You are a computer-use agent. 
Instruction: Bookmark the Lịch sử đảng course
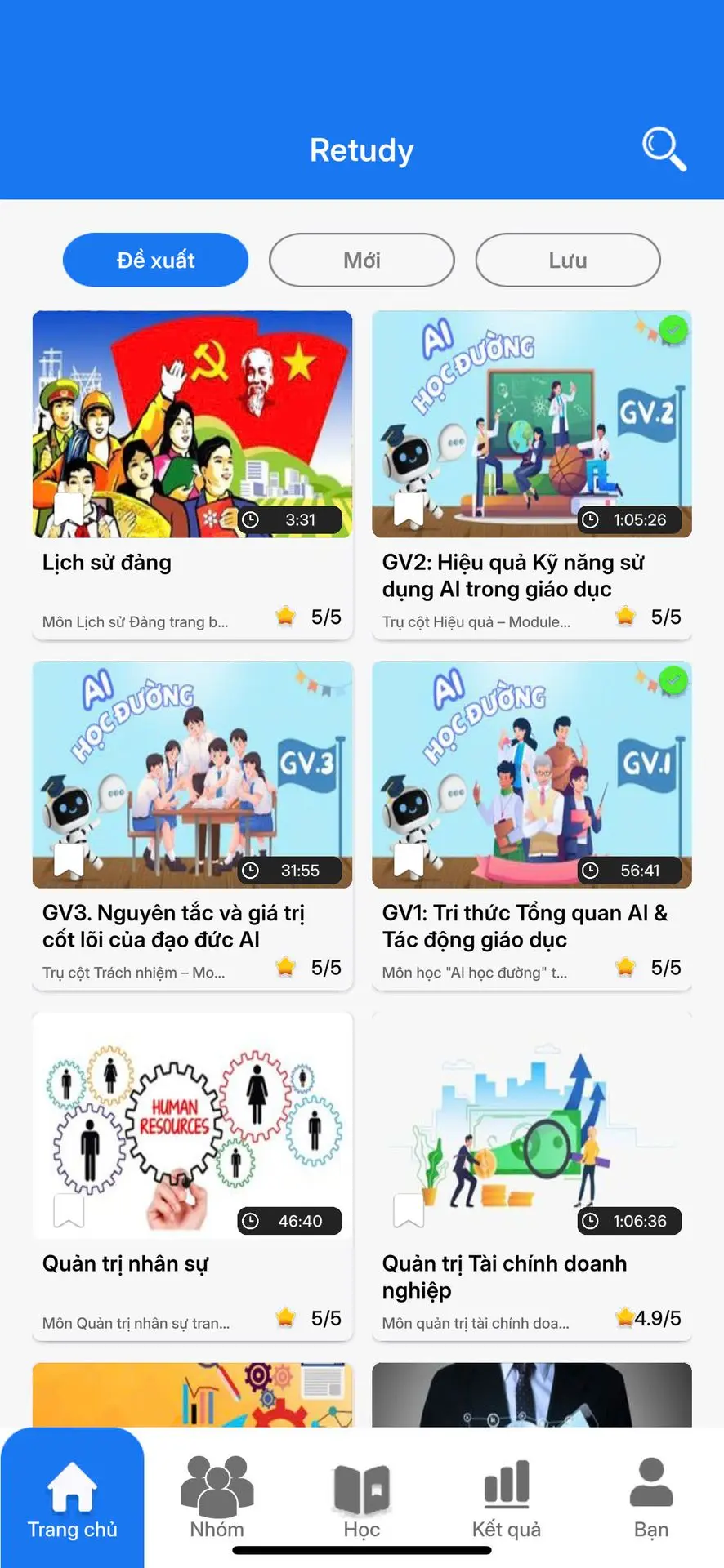point(69,510)
